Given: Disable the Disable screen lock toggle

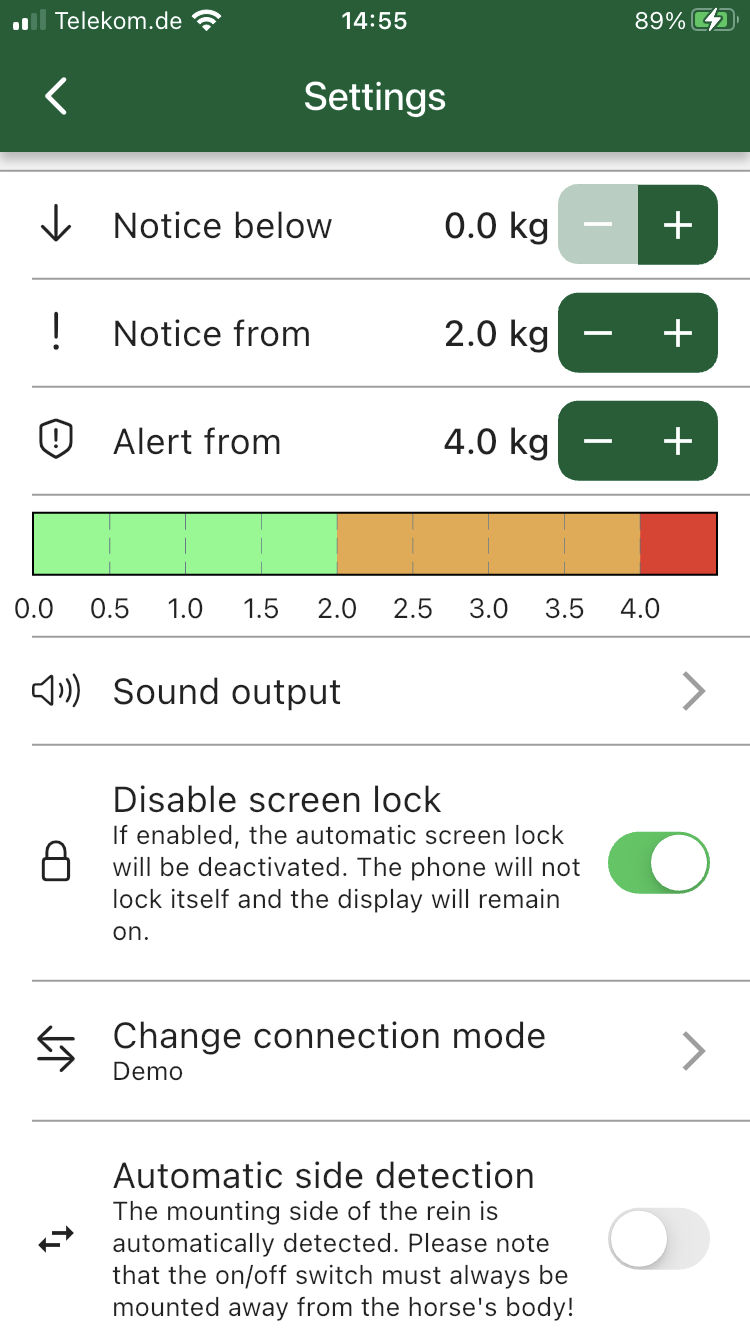Looking at the screenshot, I should point(658,861).
